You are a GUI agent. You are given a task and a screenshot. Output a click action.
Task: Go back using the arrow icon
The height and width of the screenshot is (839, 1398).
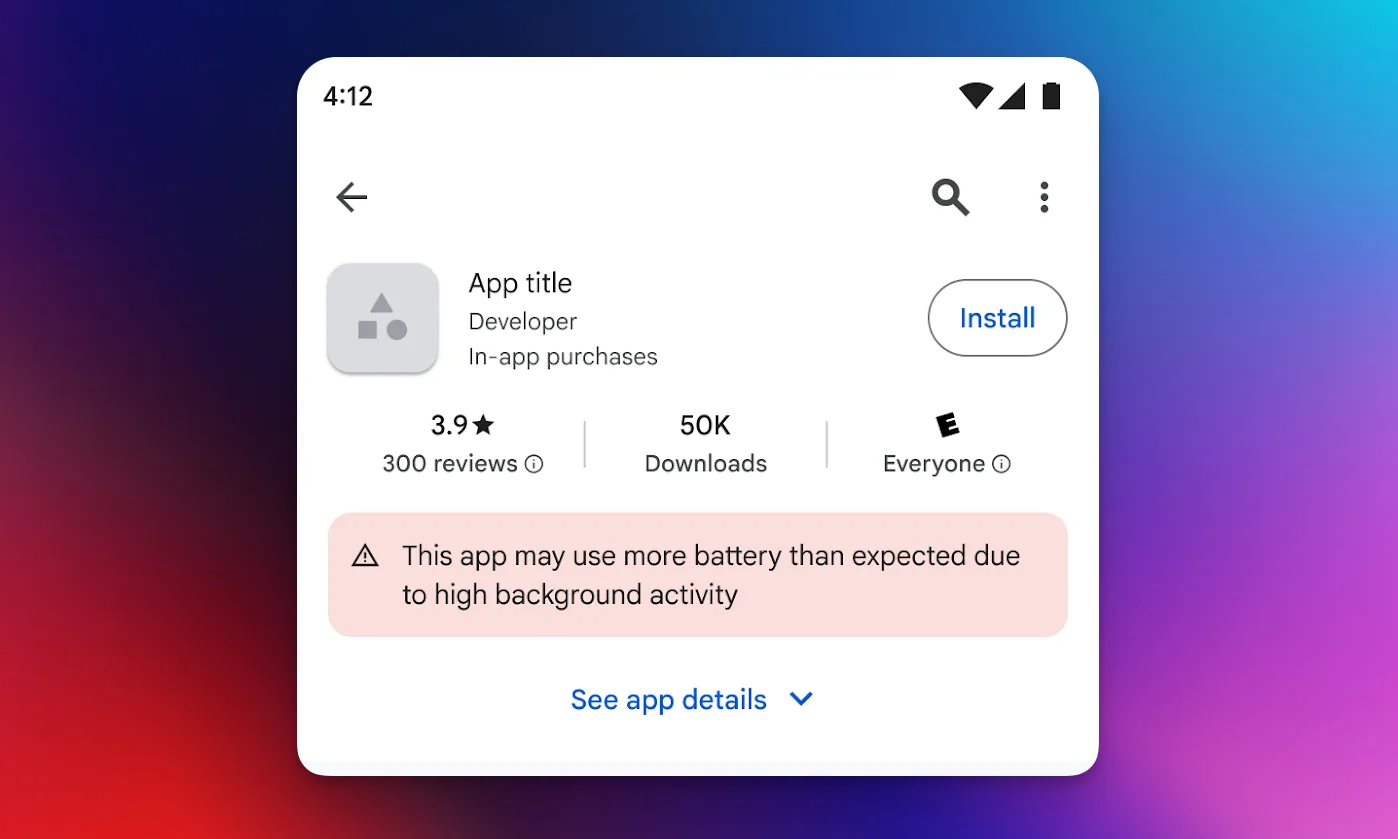(x=352, y=198)
